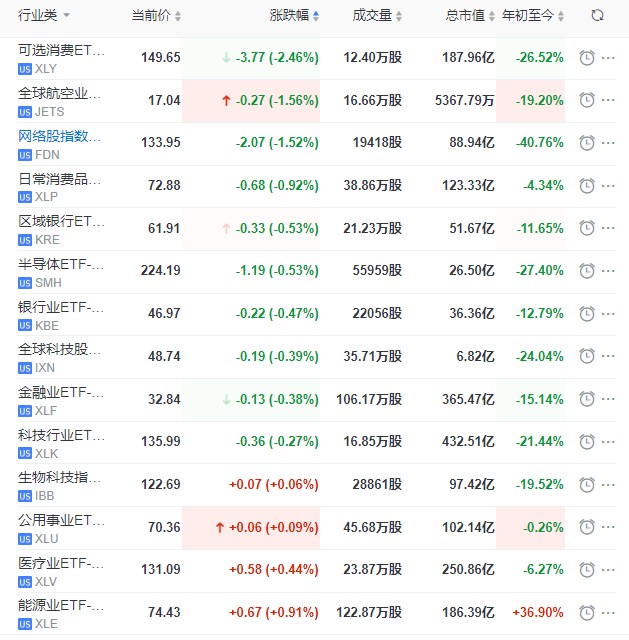629x640 pixels.
Task: View details for JETS 全球航空业 ETF
Action: [60, 93]
